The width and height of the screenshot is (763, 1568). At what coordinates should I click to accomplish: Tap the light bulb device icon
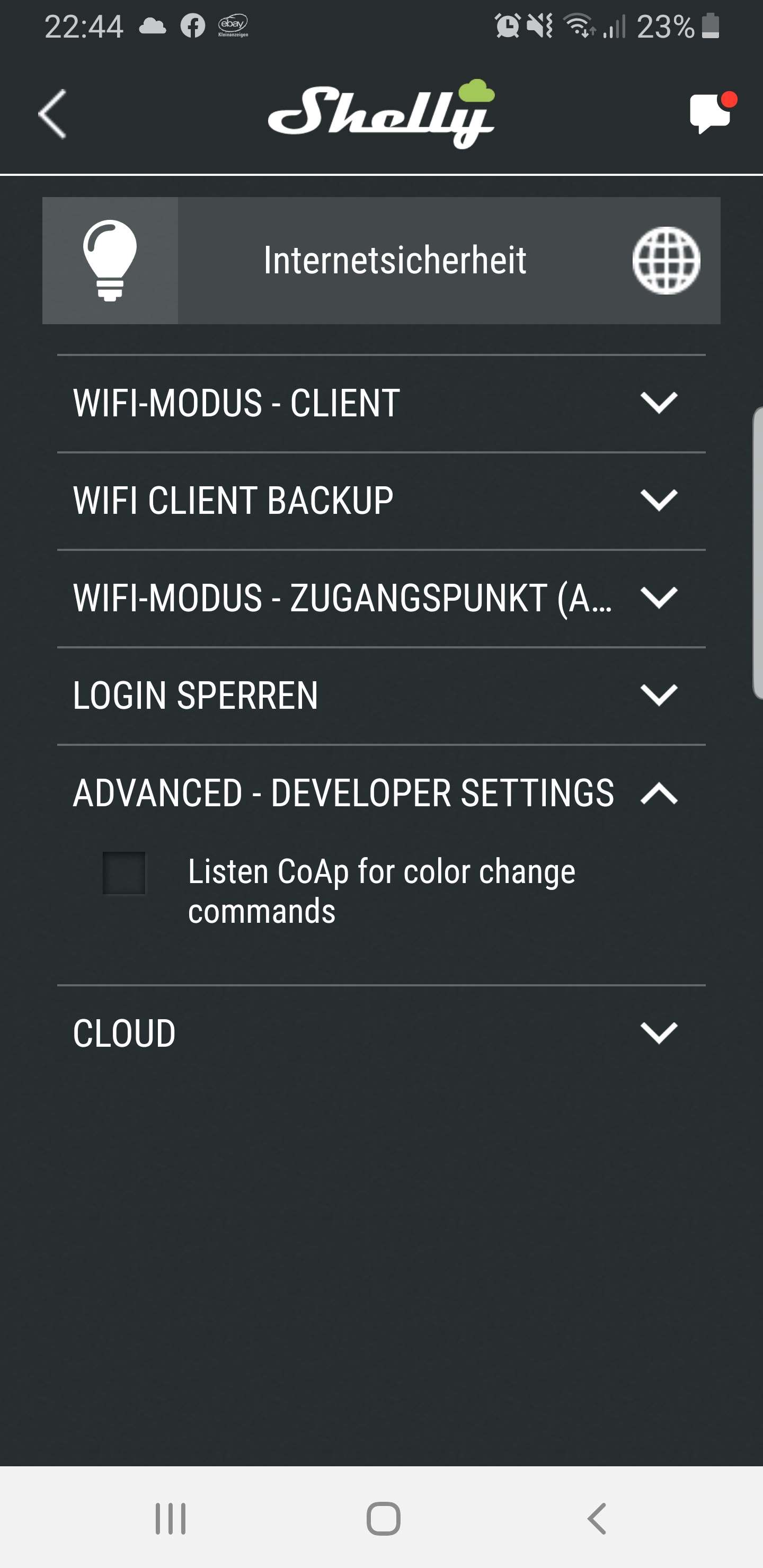pos(110,261)
